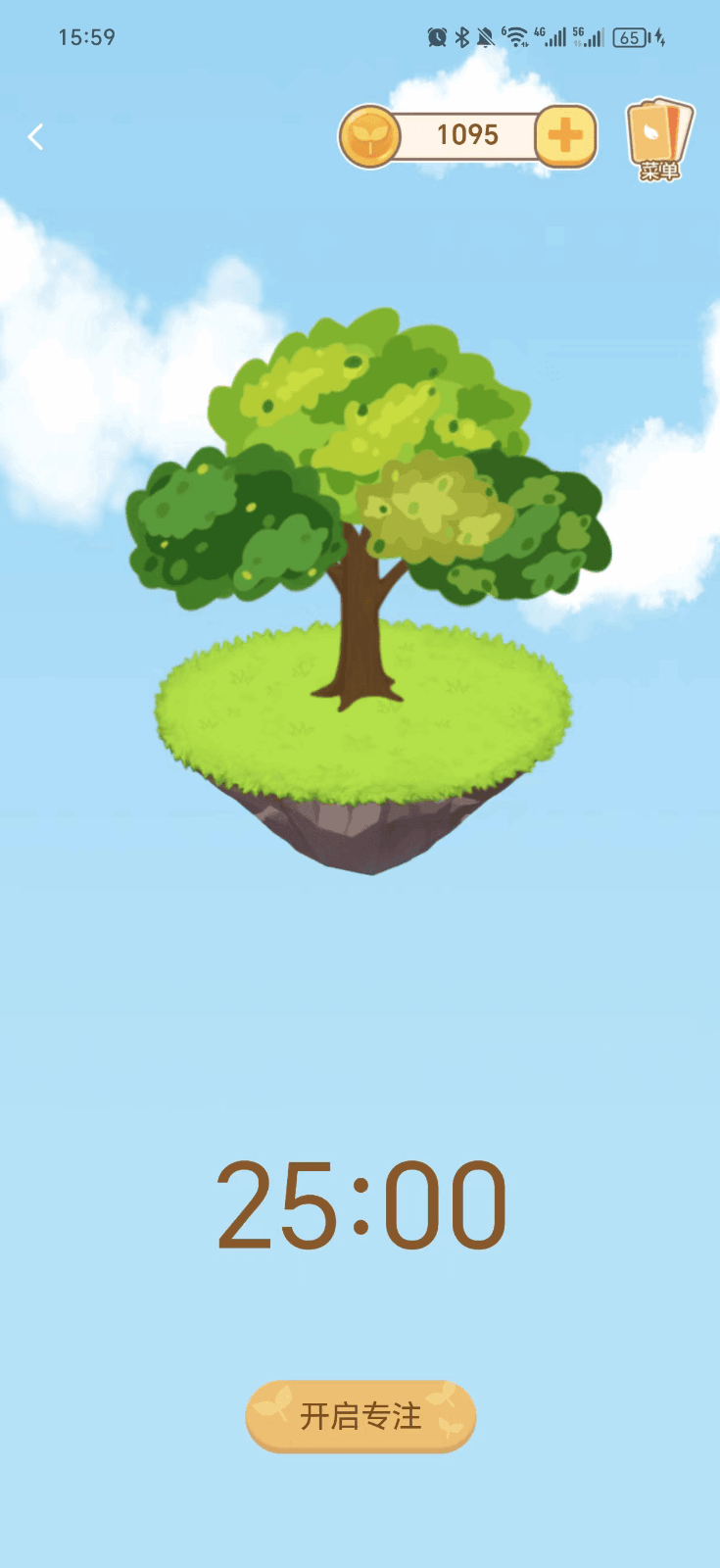The image size is (720, 1568).
Task: Tap the 25:00 timer to adjust duration
Action: point(360,1205)
